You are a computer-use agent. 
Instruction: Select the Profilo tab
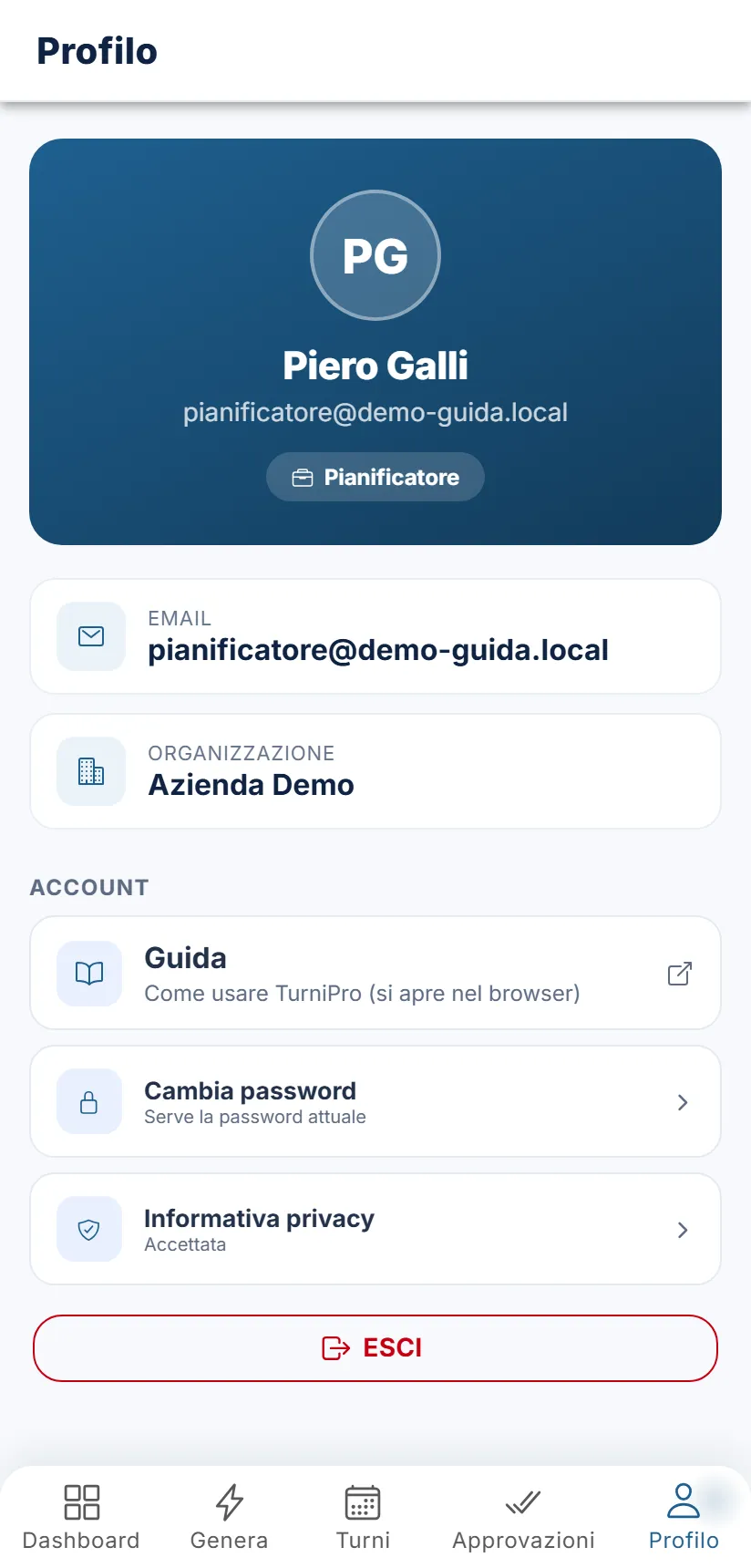(684, 1517)
